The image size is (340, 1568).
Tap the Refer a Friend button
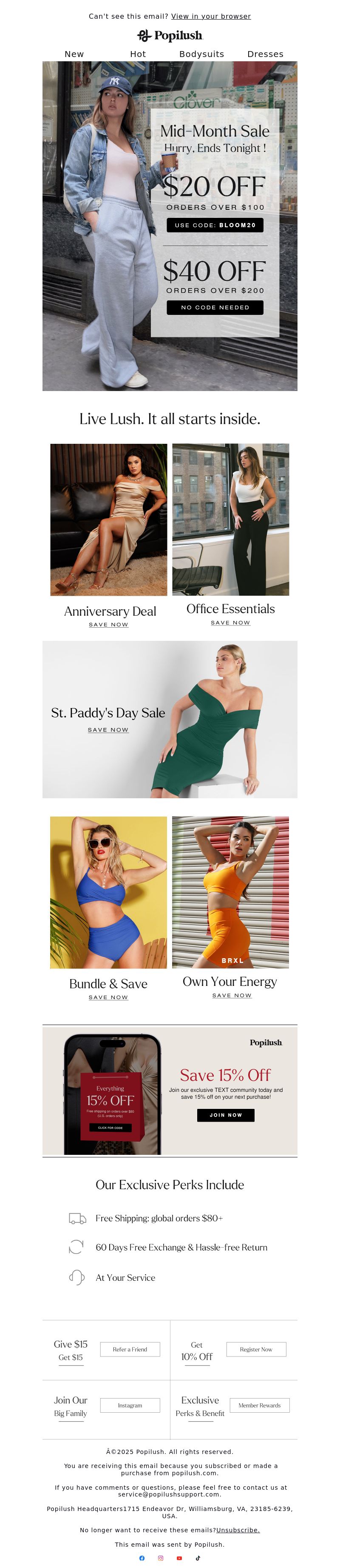click(x=130, y=1349)
